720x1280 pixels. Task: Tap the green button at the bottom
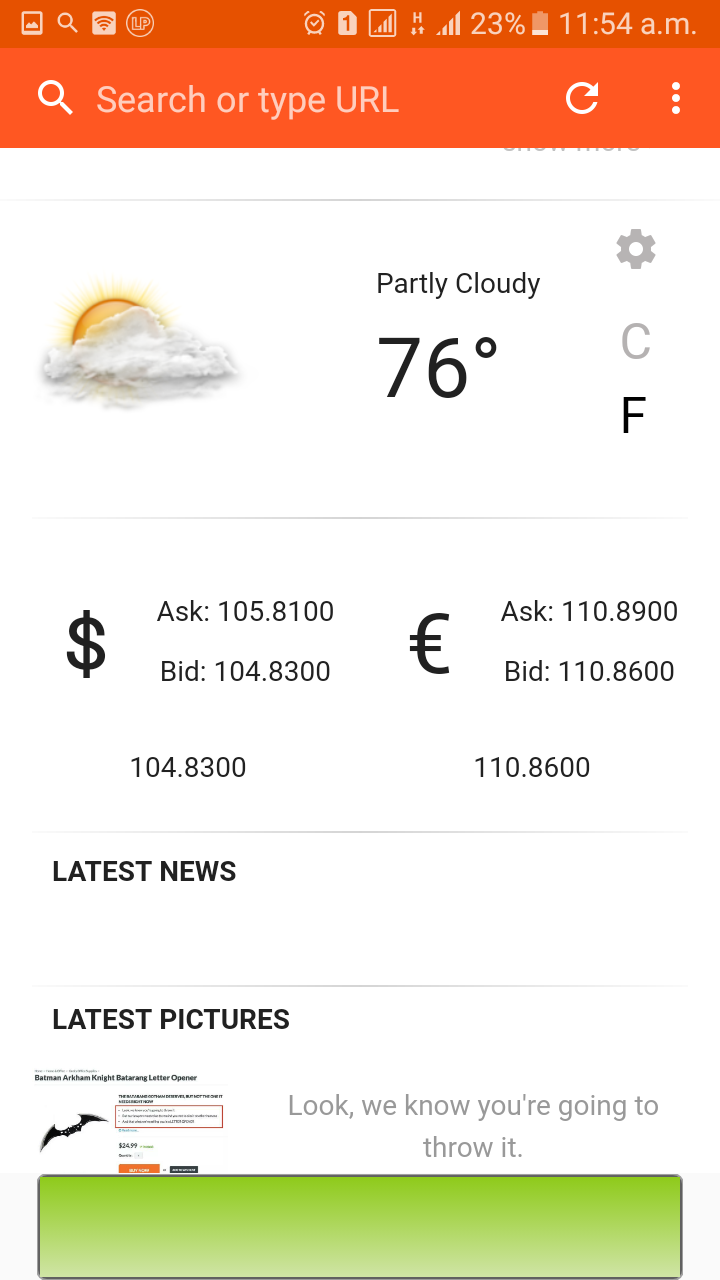[360, 1226]
